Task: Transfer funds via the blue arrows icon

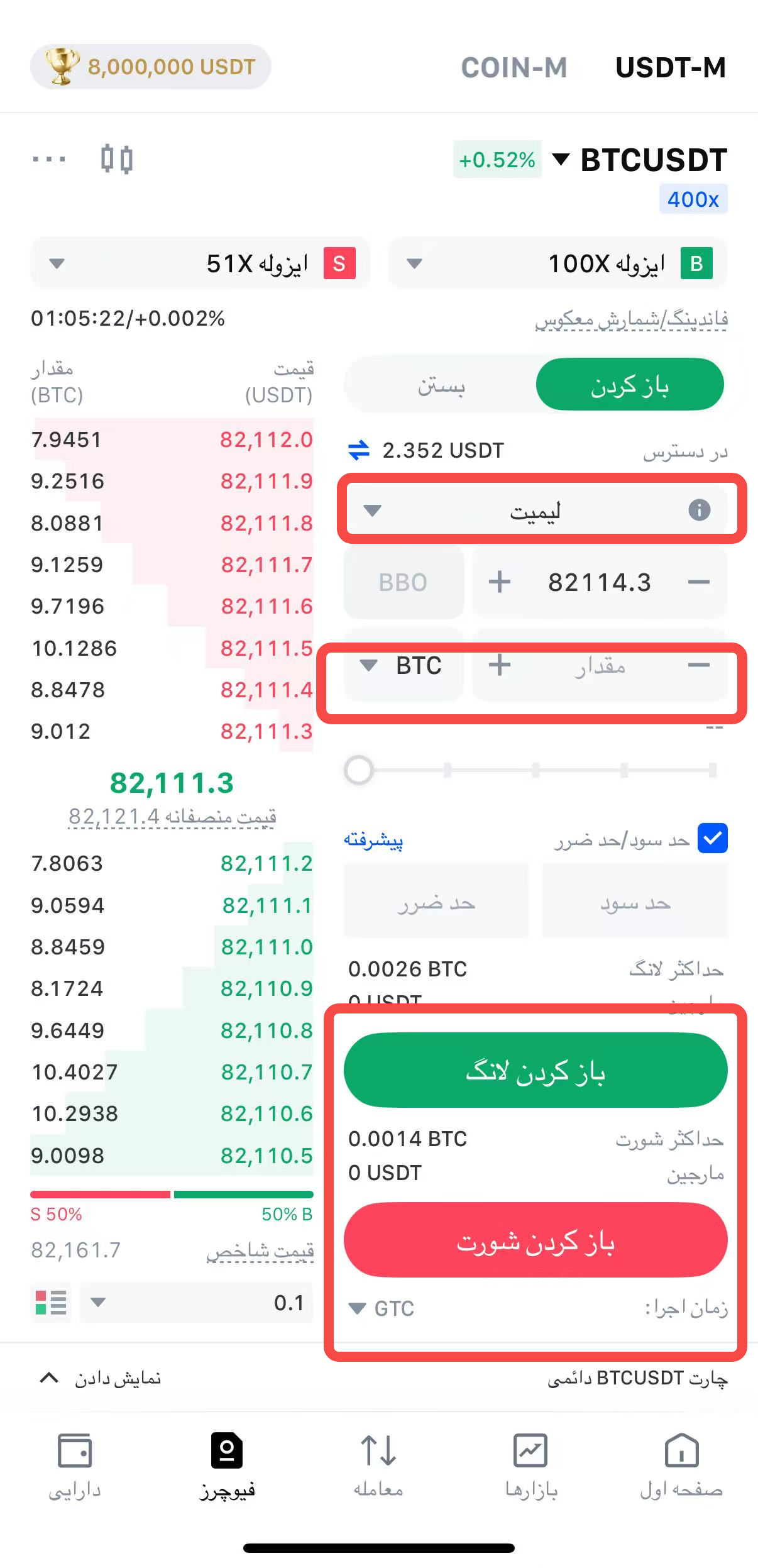Action: [359, 450]
